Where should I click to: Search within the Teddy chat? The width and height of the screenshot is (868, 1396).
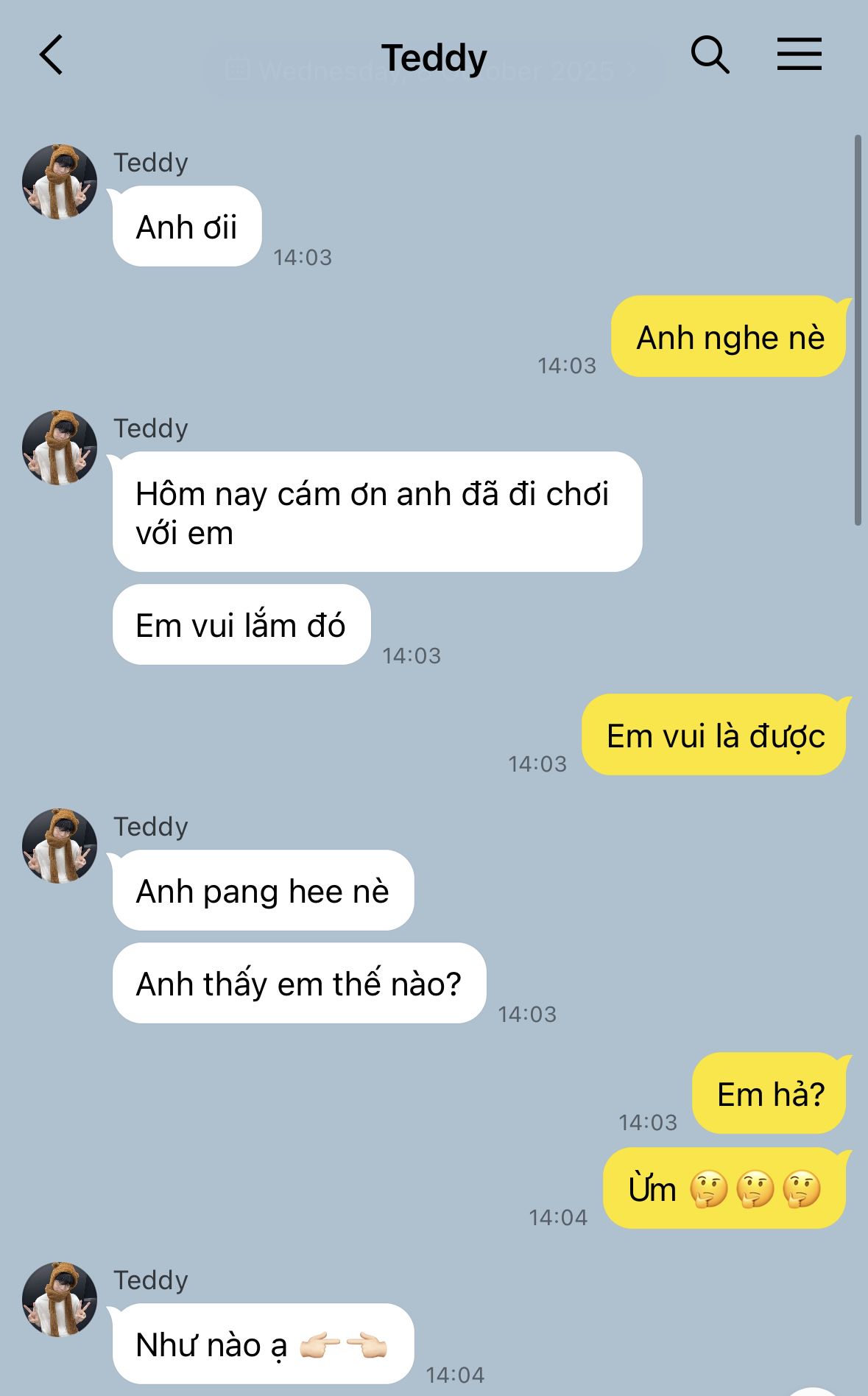pyautogui.click(x=710, y=55)
